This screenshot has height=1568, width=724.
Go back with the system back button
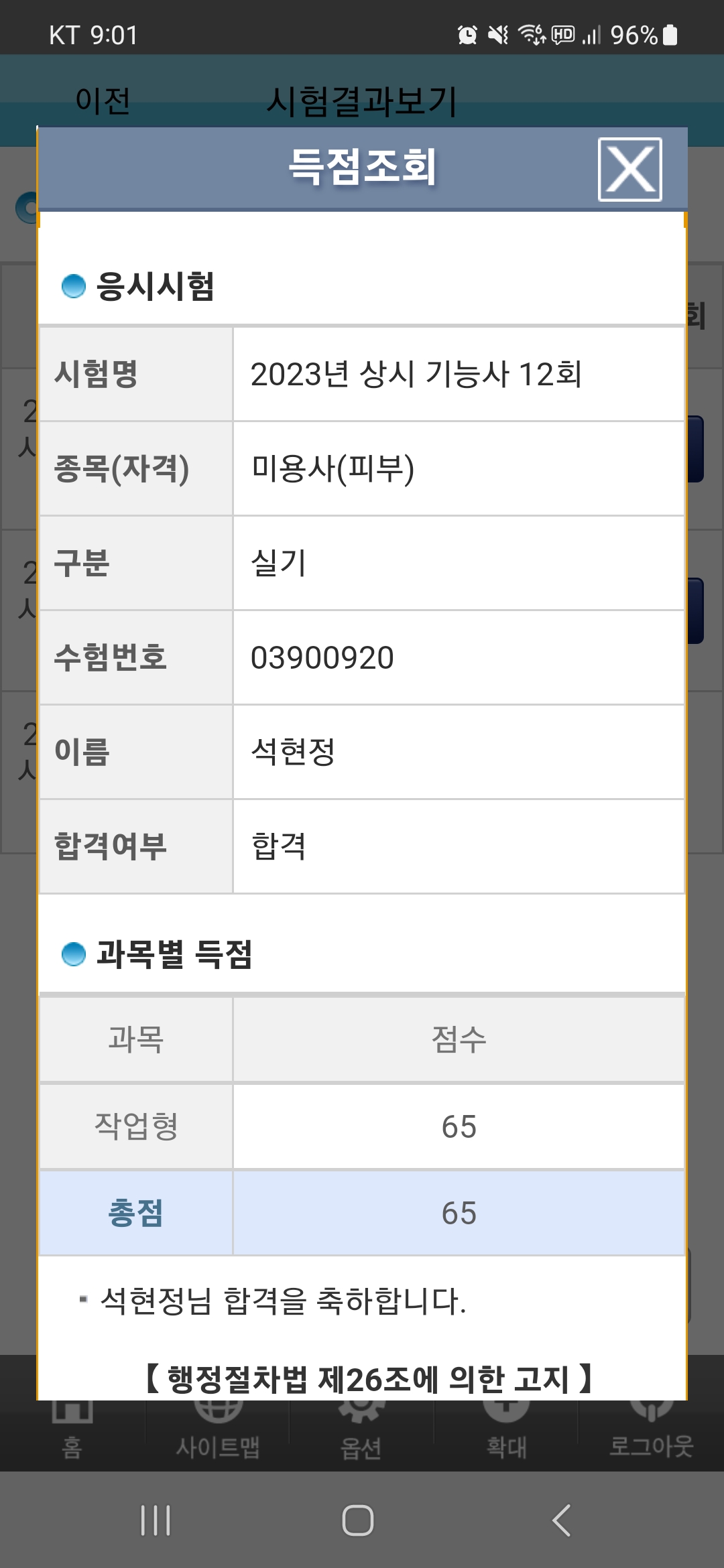point(562,1520)
